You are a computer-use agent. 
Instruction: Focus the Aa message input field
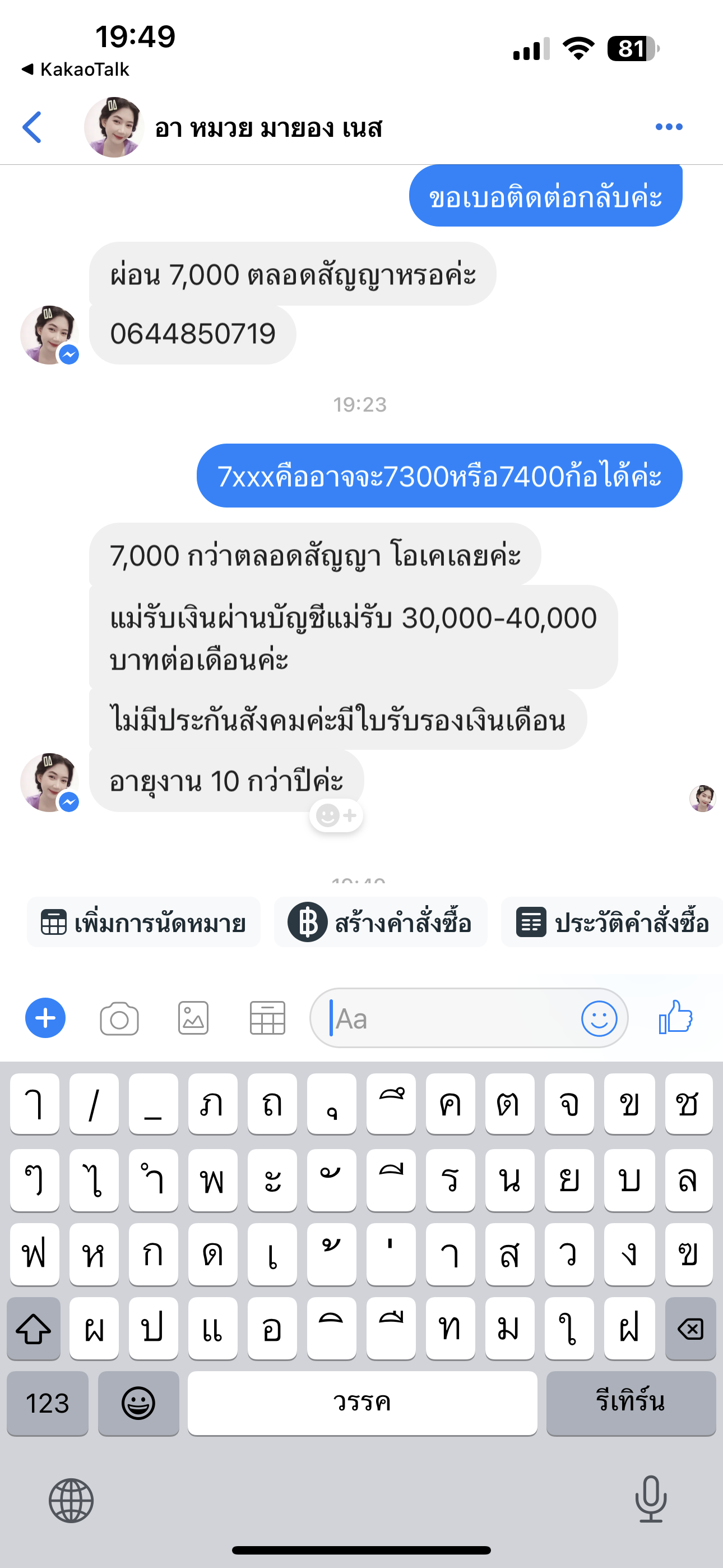tap(451, 1018)
